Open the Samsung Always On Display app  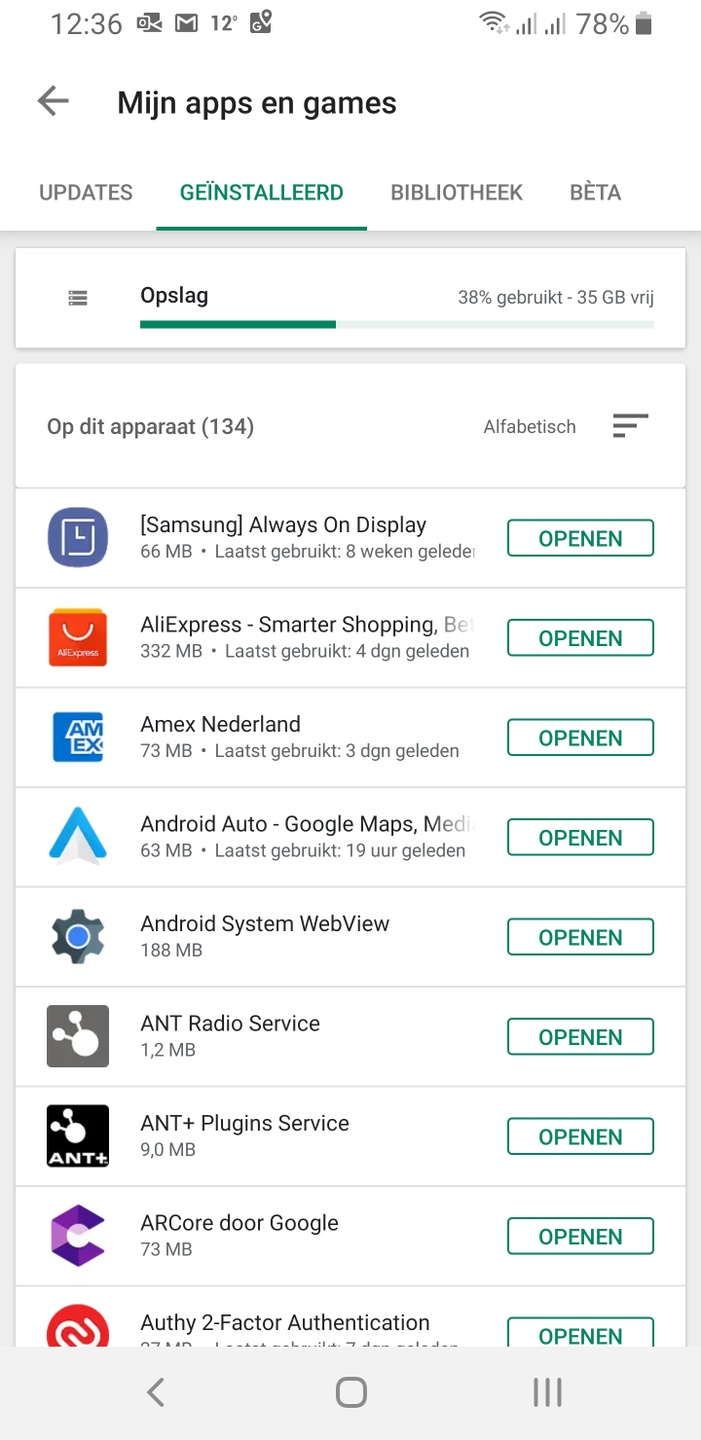[x=580, y=538]
